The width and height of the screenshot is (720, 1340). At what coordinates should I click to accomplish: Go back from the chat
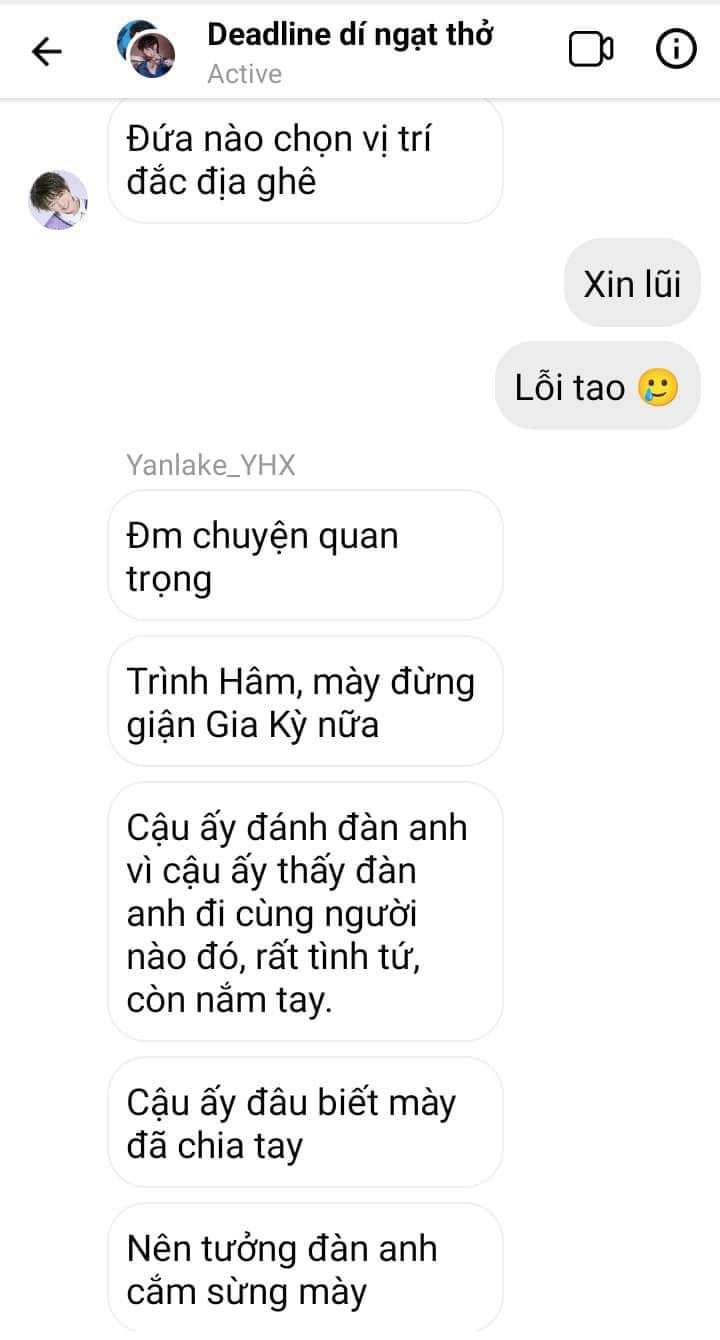point(47,51)
